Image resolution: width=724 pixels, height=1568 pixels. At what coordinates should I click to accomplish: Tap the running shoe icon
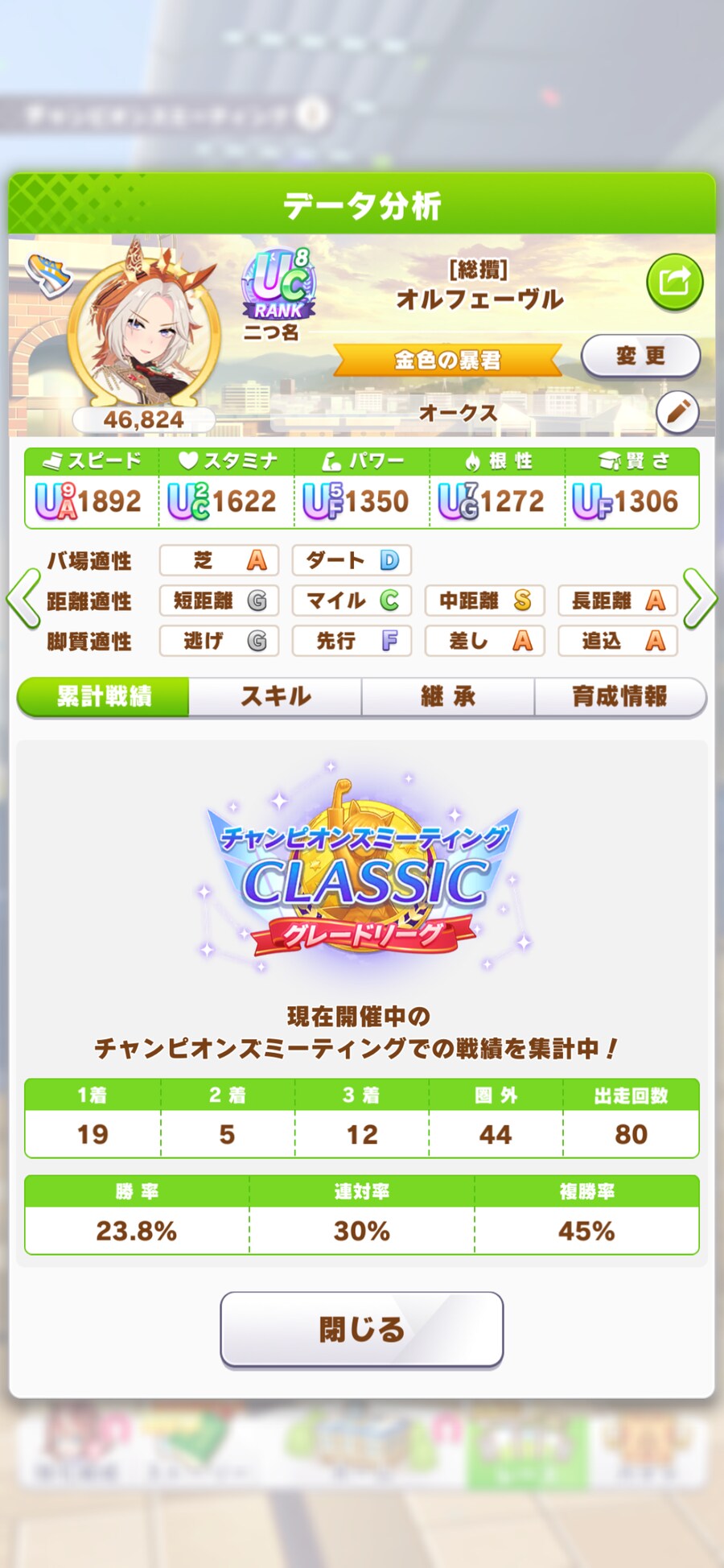48,274
